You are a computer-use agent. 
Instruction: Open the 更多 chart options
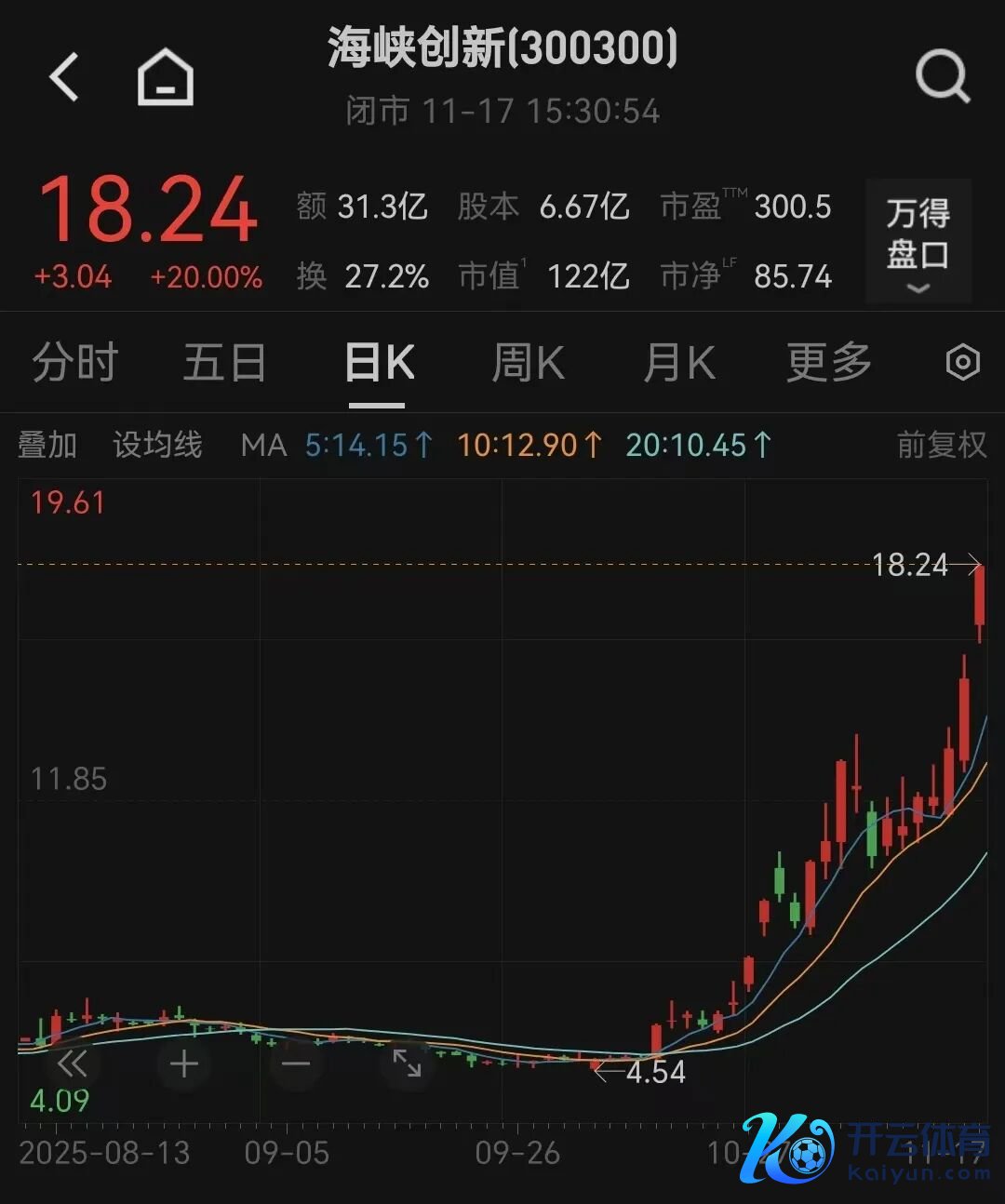(x=826, y=362)
